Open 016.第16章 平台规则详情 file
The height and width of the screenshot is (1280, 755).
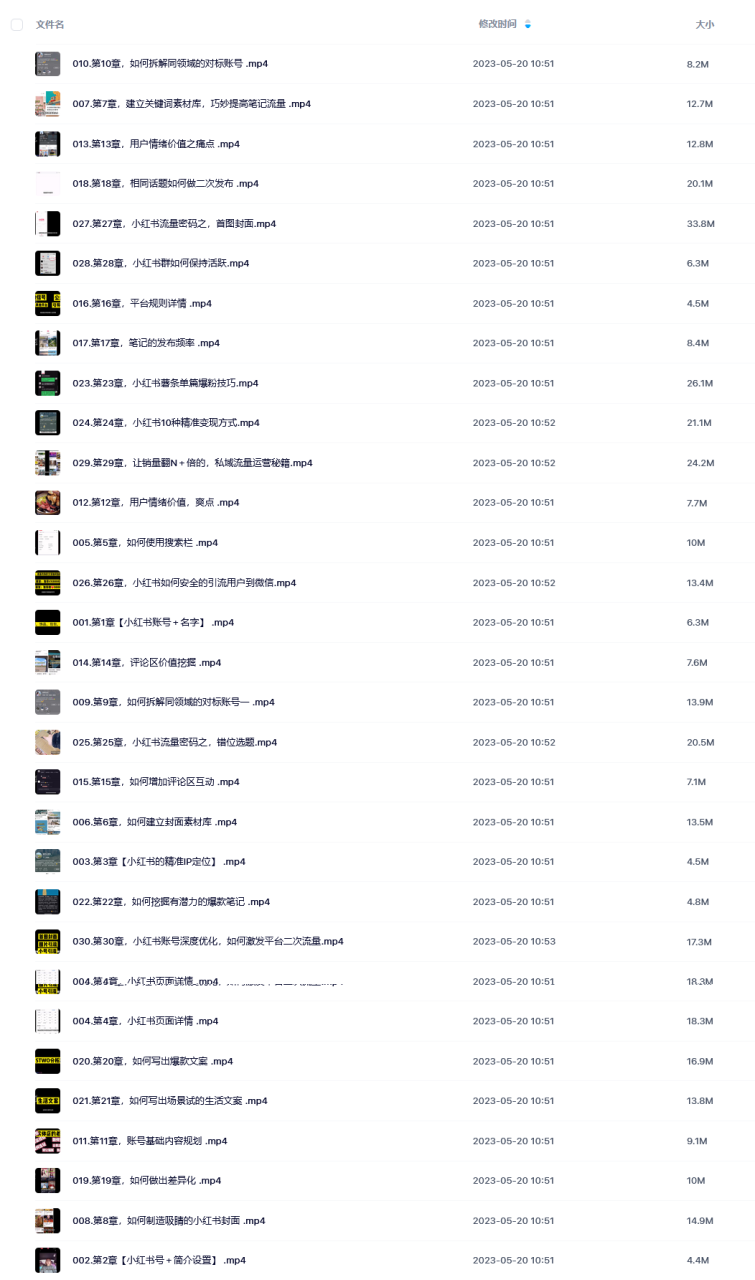(142, 303)
